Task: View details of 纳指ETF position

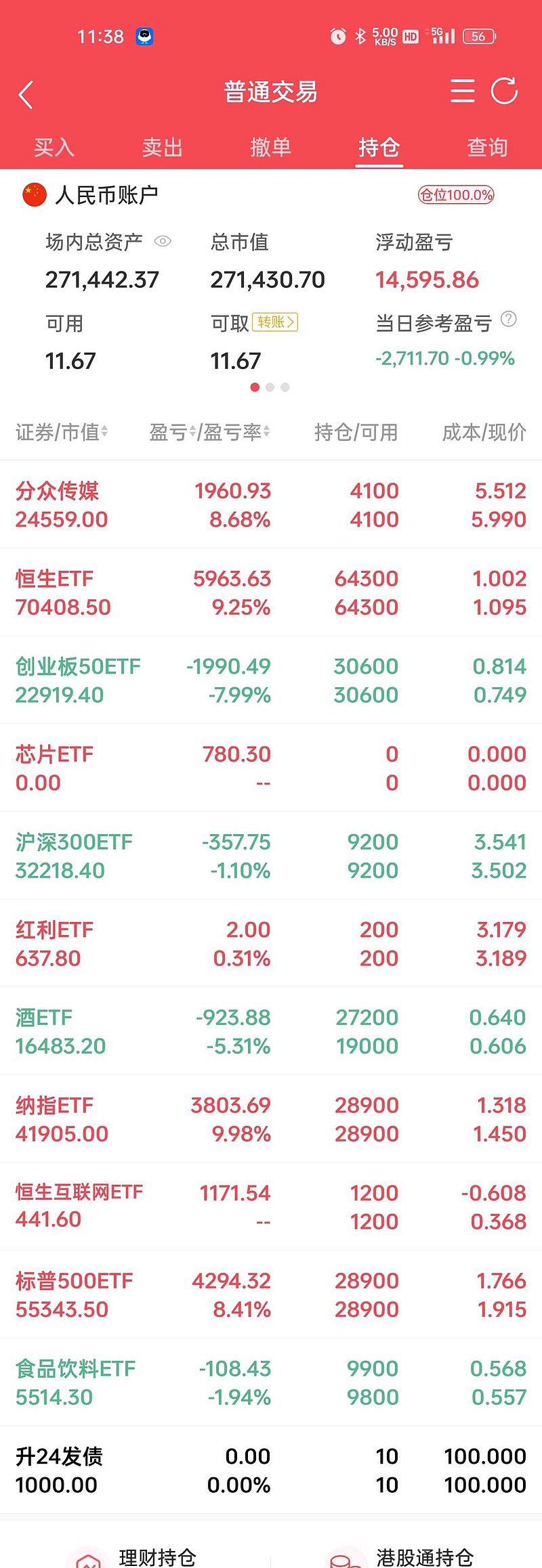Action: [x=271, y=1118]
